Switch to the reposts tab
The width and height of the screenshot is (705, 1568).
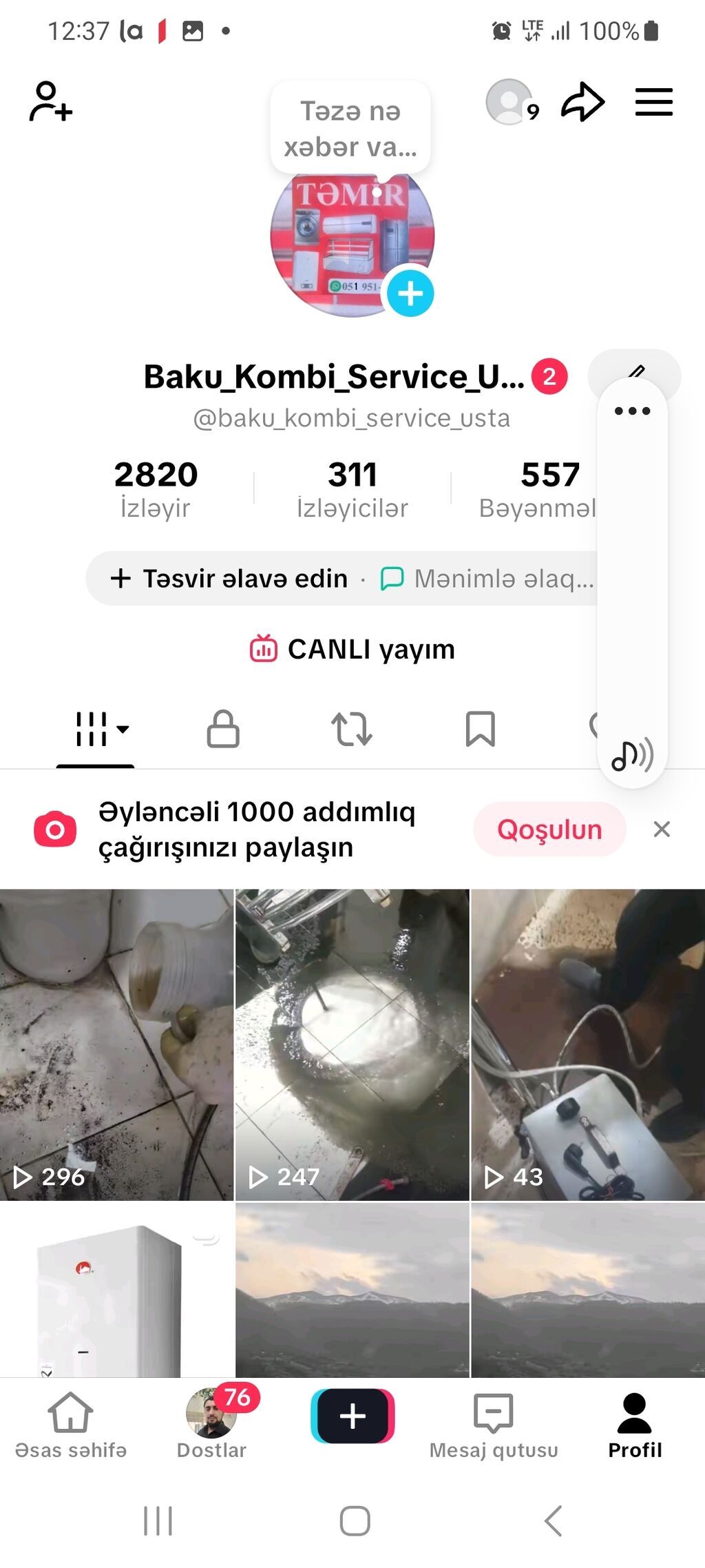point(352,729)
